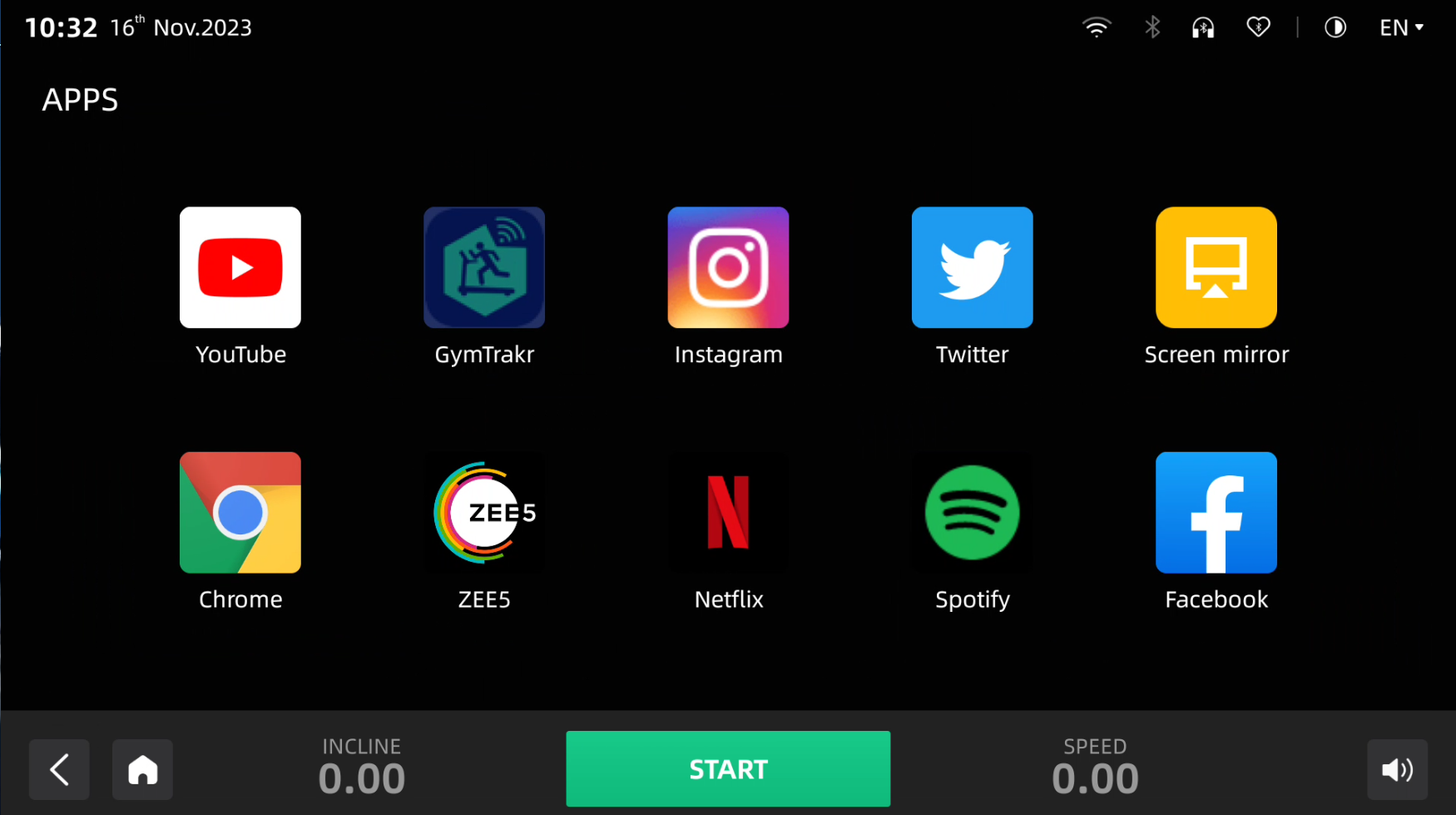Open Instagram
1456x815 pixels.
tap(728, 267)
